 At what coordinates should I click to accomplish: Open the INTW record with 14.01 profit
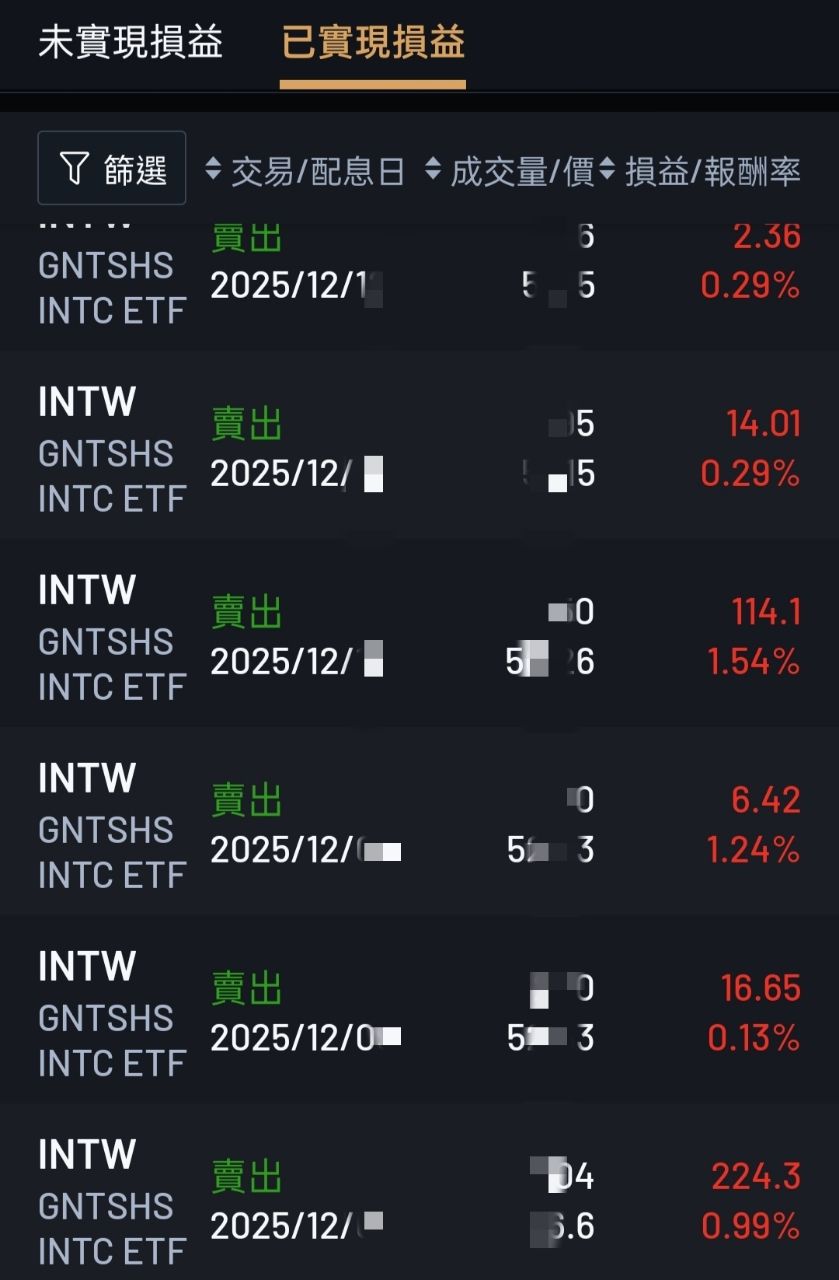pos(419,449)
